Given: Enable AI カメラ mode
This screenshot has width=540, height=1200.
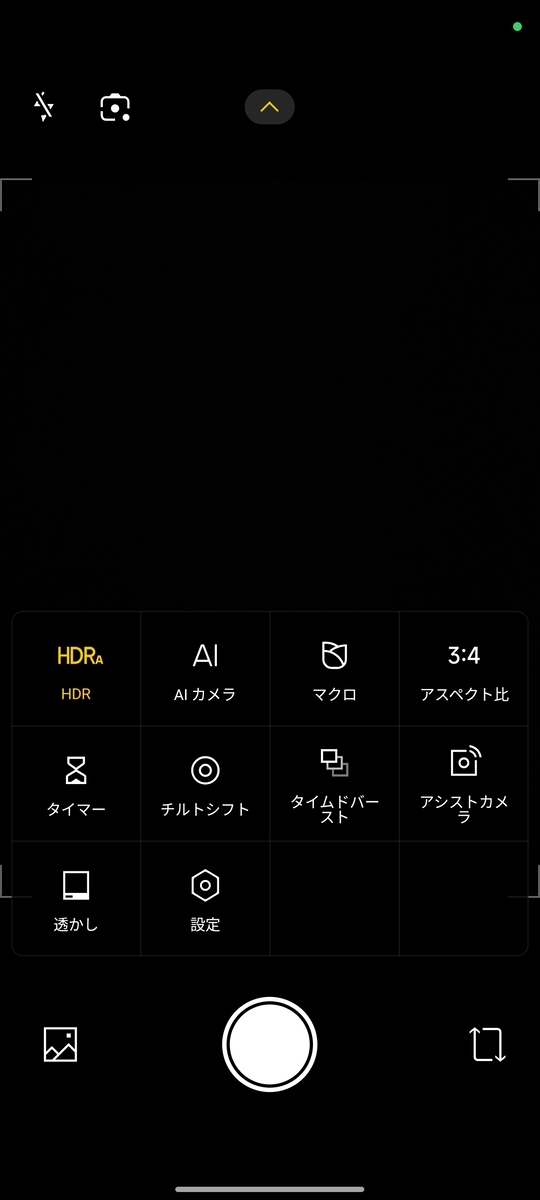Looking at the screenshot, I should (x=205, y=669).
